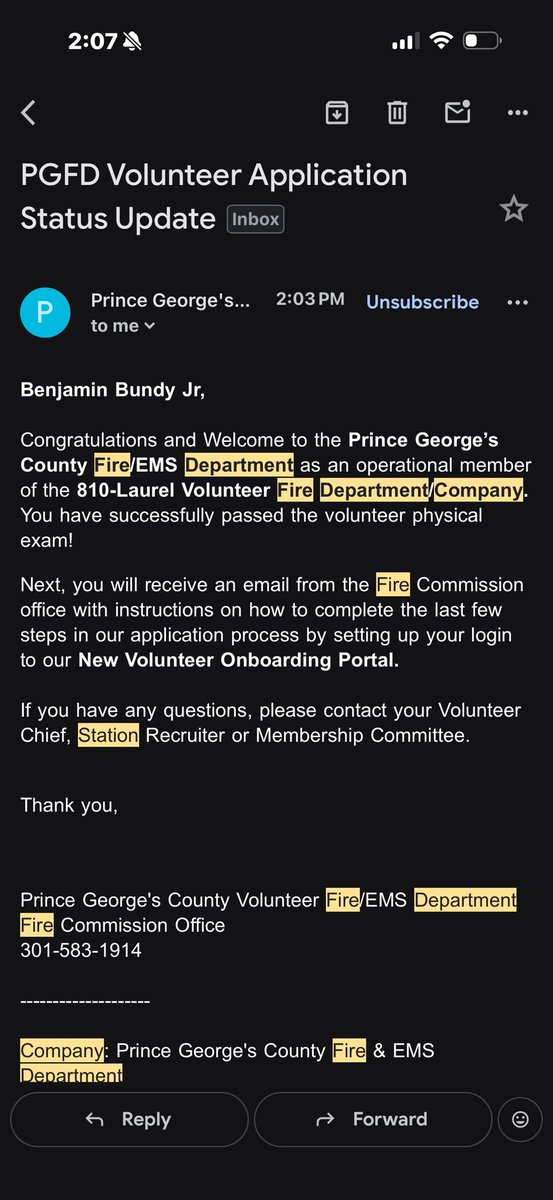Star the PGFD Volunteer Application email
The height and width of the screenshot is (1200, 553).
point(513,209)
